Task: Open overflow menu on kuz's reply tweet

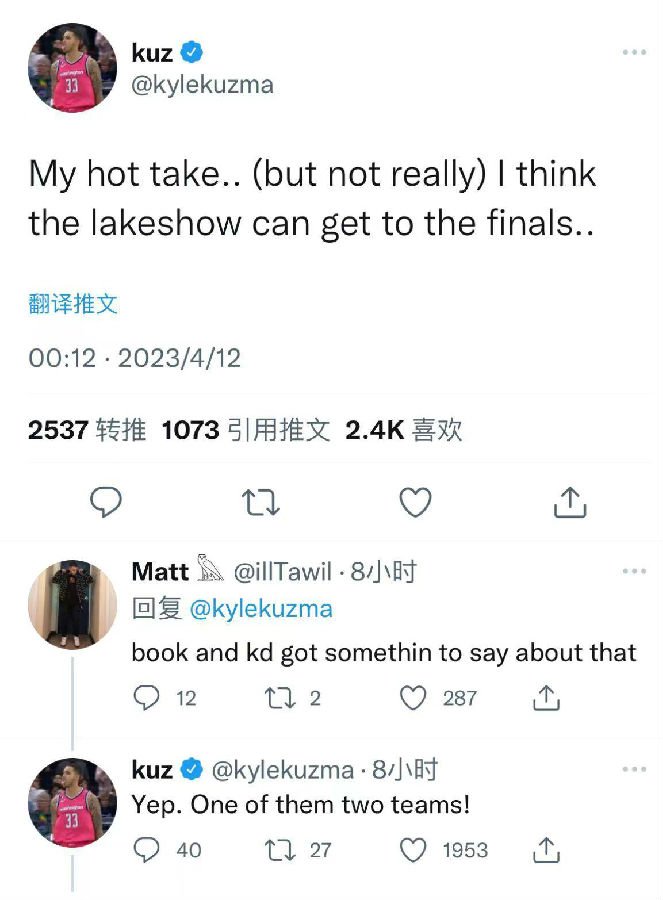Action: click(634, 770)
